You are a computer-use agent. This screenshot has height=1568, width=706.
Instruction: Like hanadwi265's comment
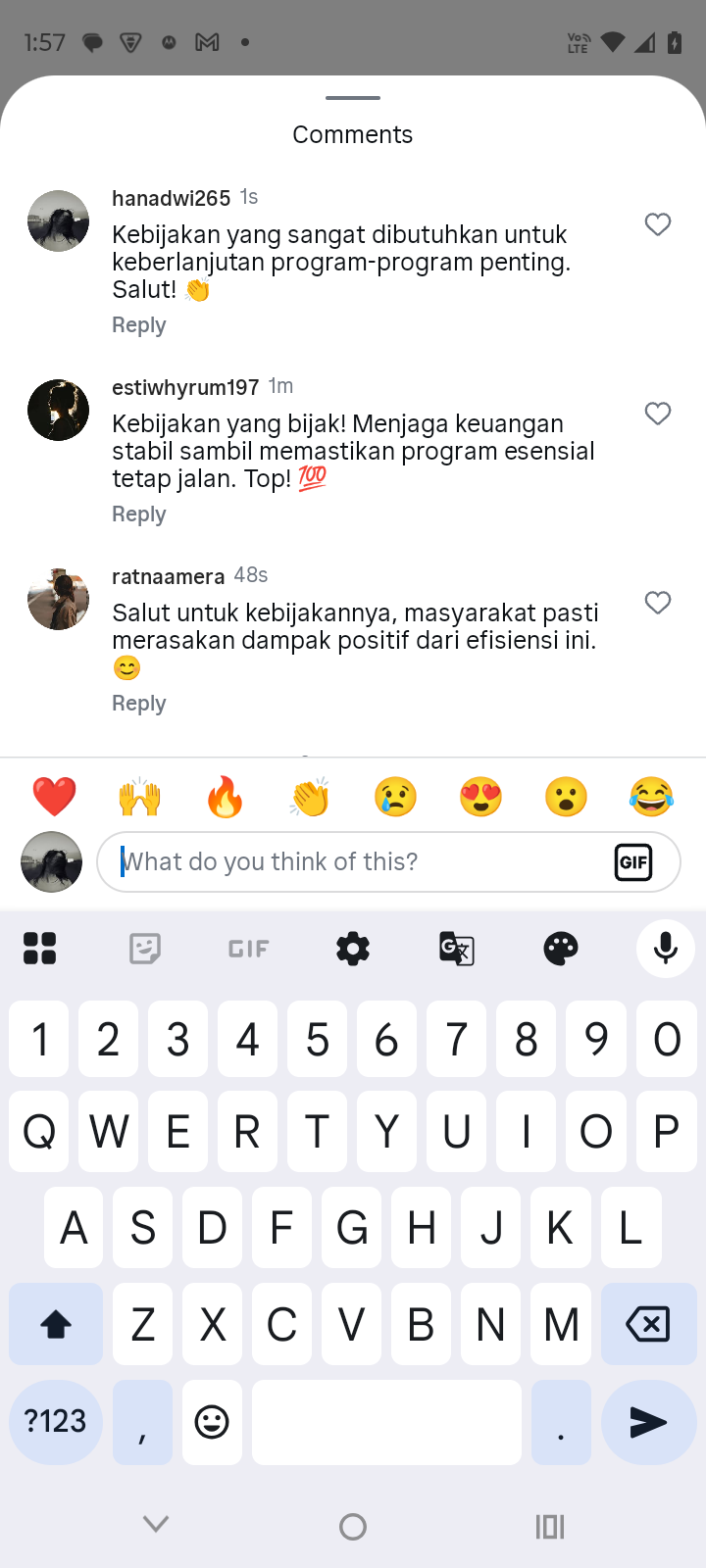658,224
